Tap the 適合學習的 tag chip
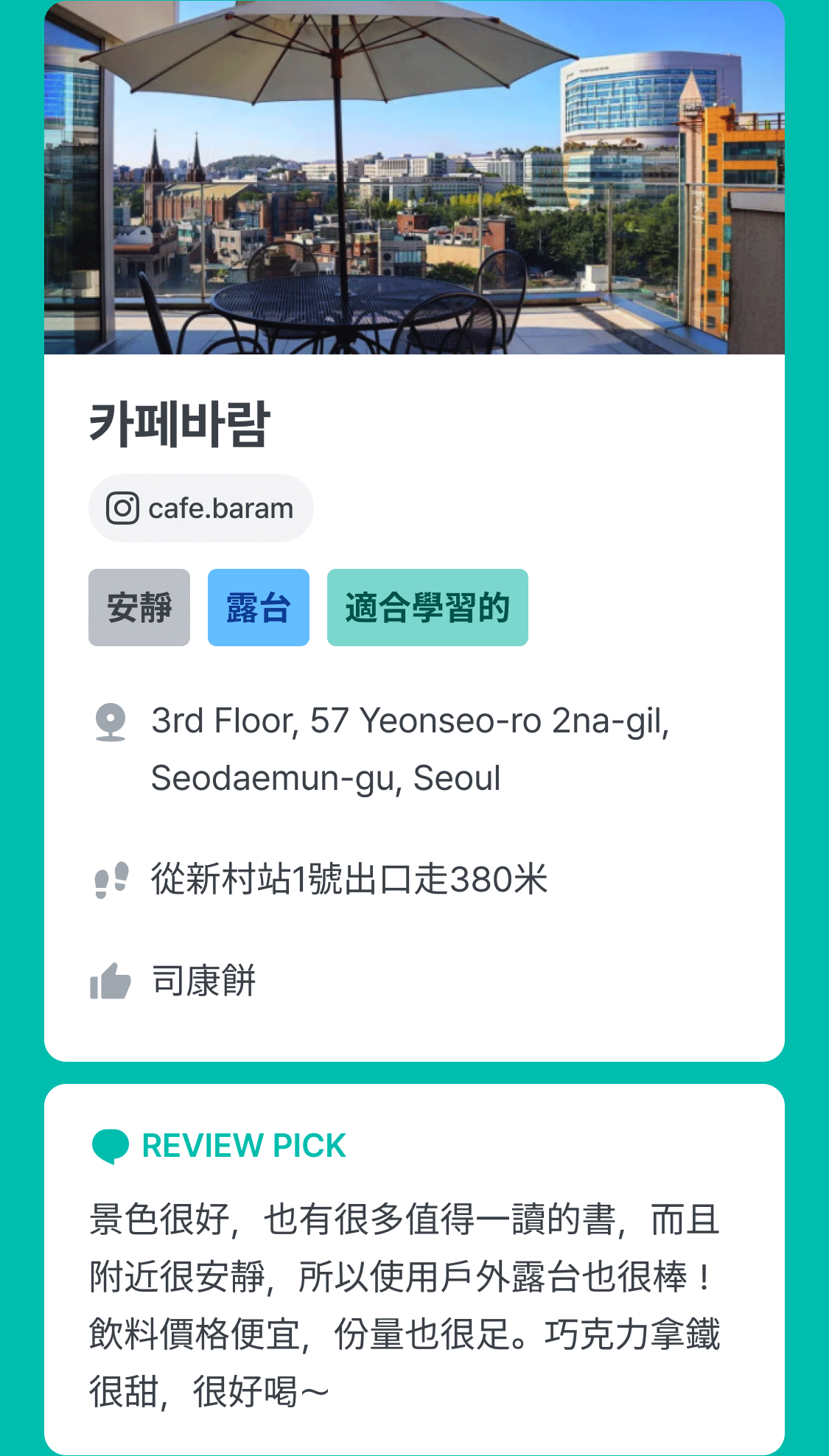The image size is (829, 1456). [x=427, y=608]
